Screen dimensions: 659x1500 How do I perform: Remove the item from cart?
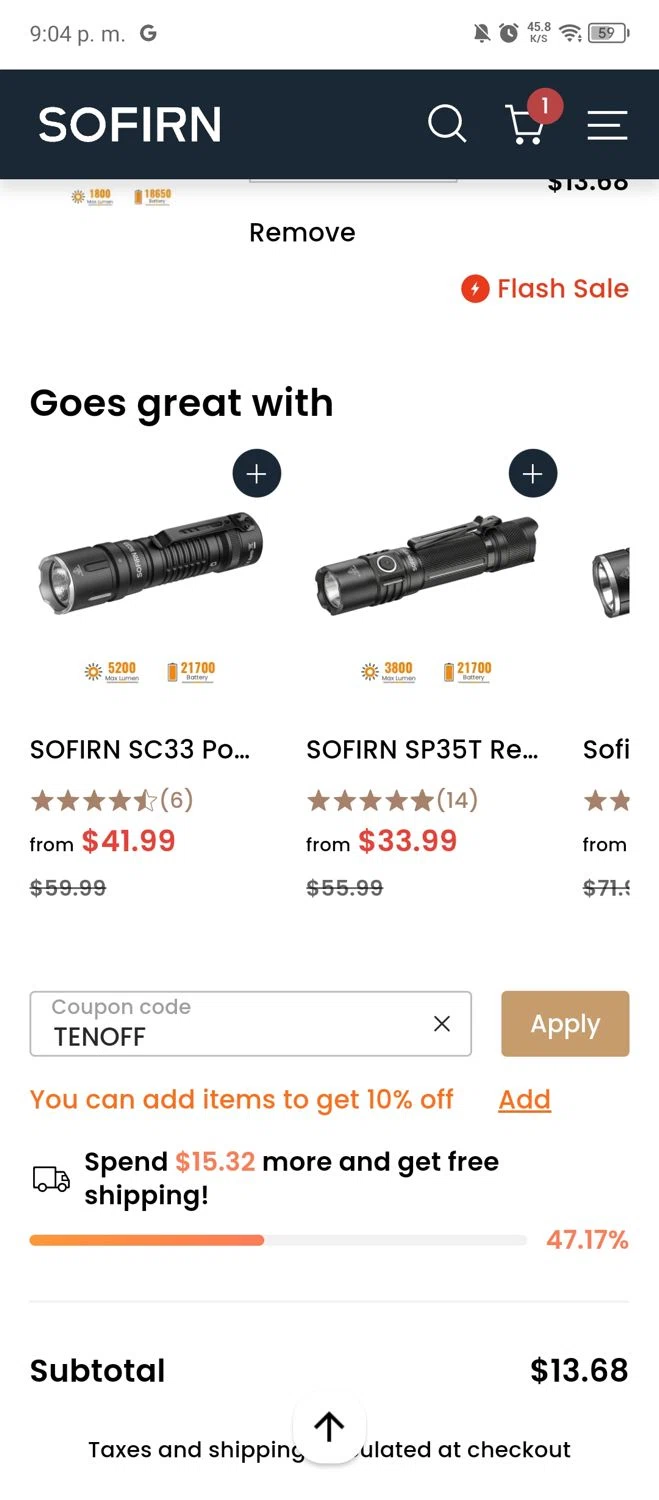[x=302, y=233]
